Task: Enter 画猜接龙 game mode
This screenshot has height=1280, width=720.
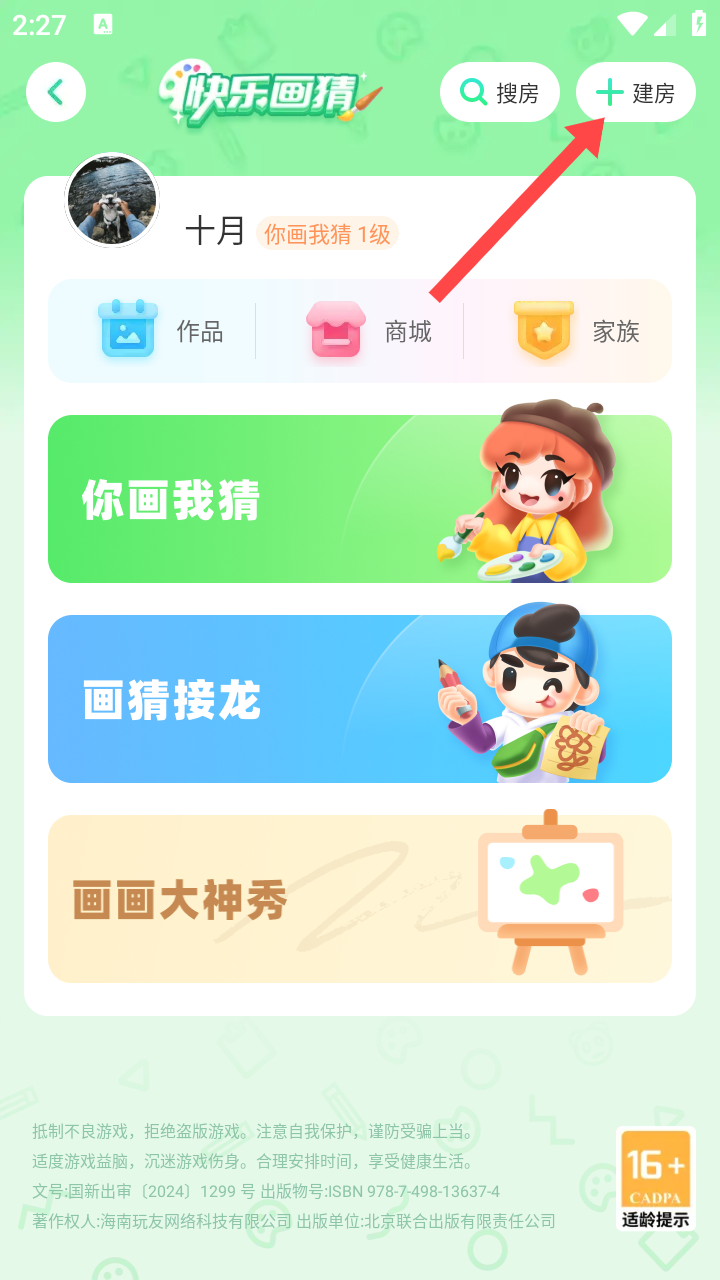Action: 360,699
